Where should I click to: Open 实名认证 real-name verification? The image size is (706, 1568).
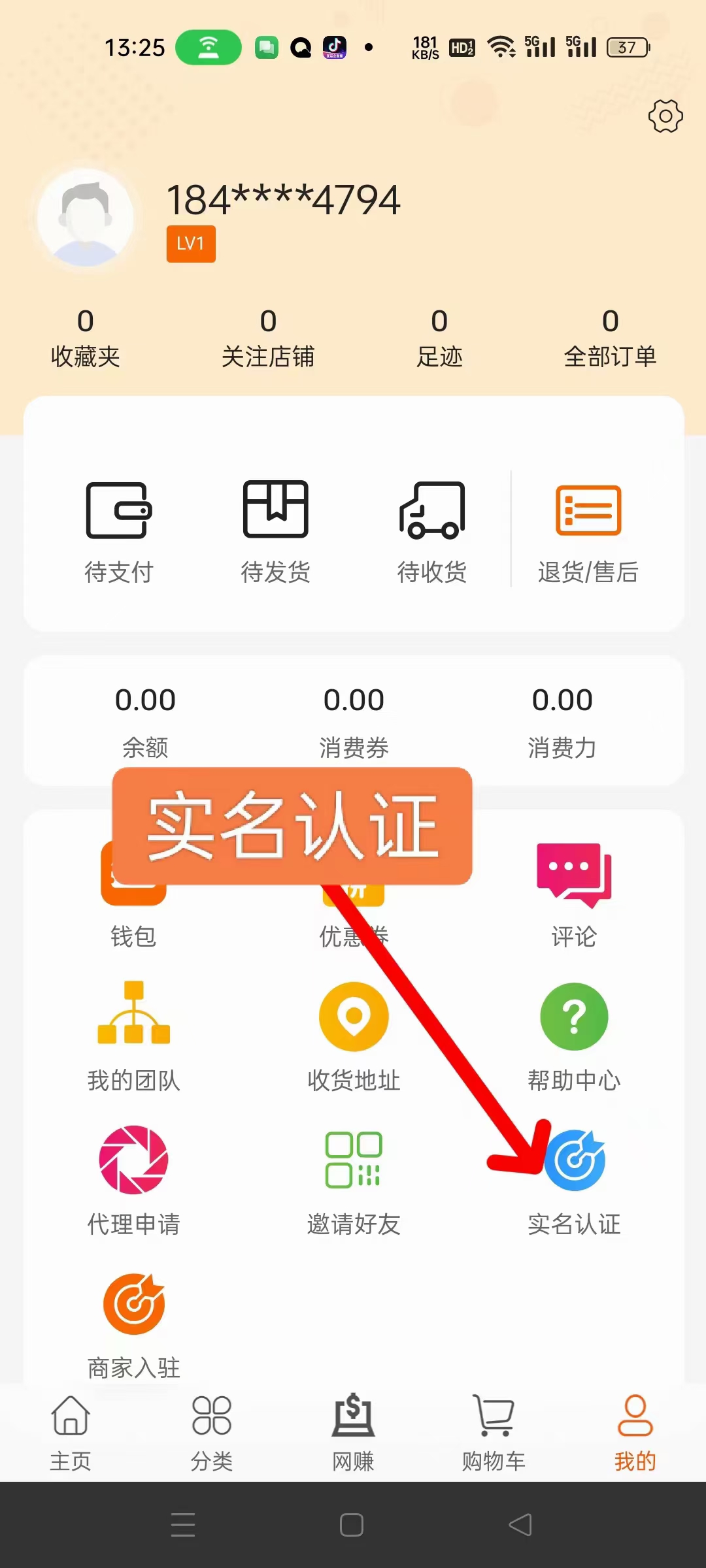tap(574, 1179)
